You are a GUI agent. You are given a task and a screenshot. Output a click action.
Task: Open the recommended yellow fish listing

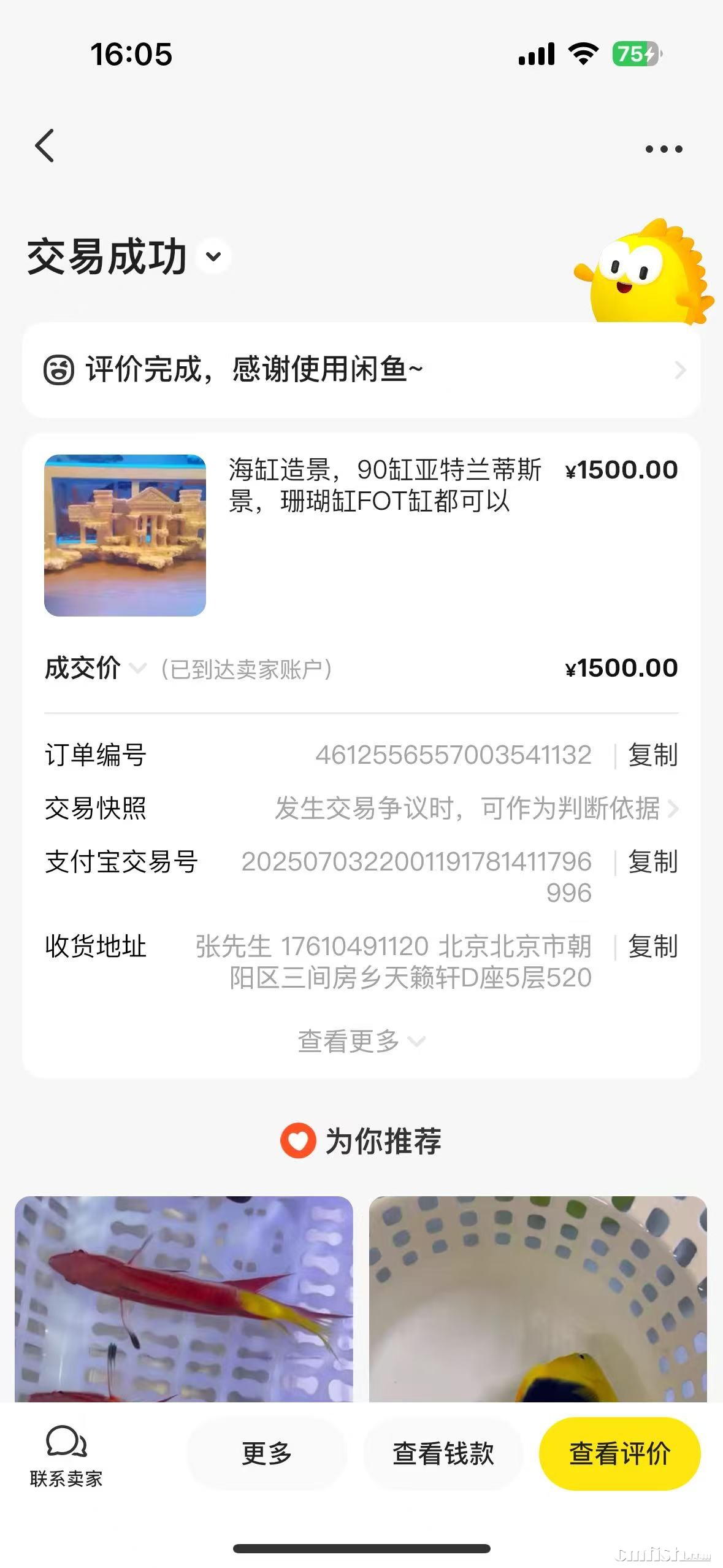538,1298
